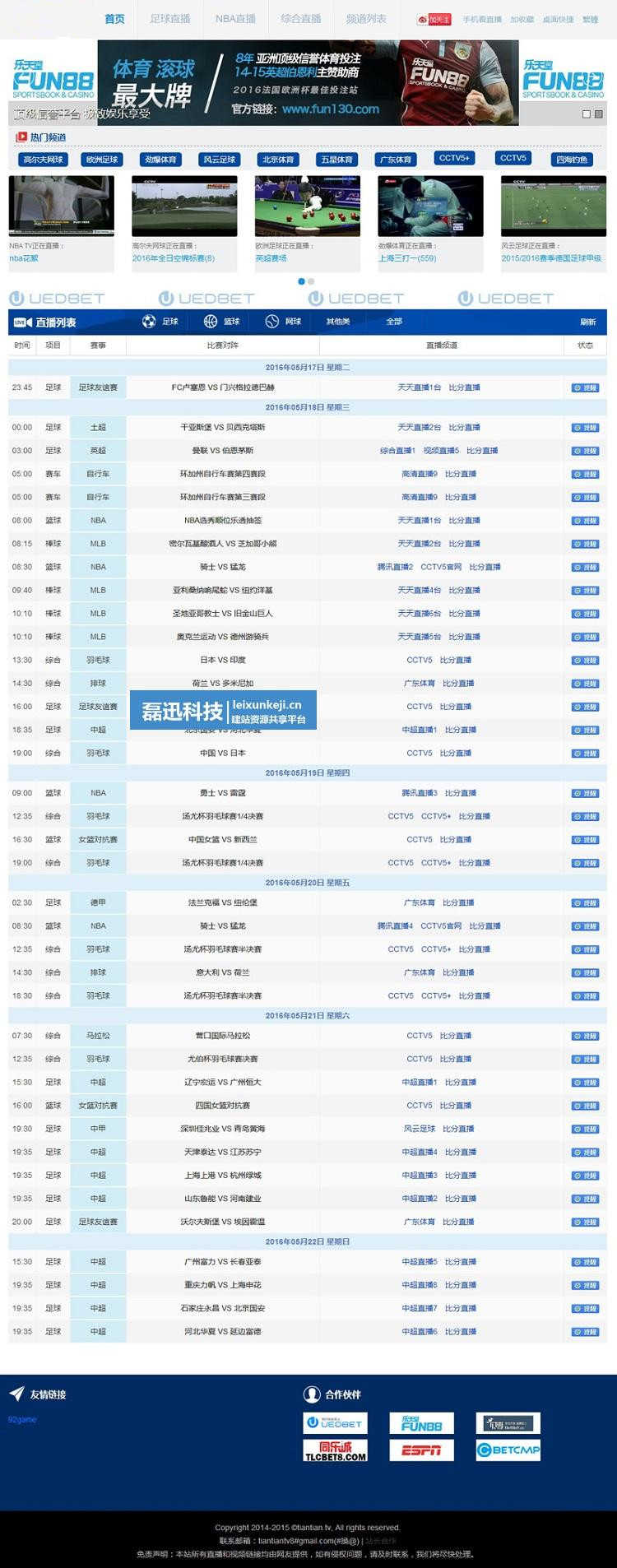Select the 高尔夫网球 hot channel chip
The image size is (617, 1568).
pos(43,160)
